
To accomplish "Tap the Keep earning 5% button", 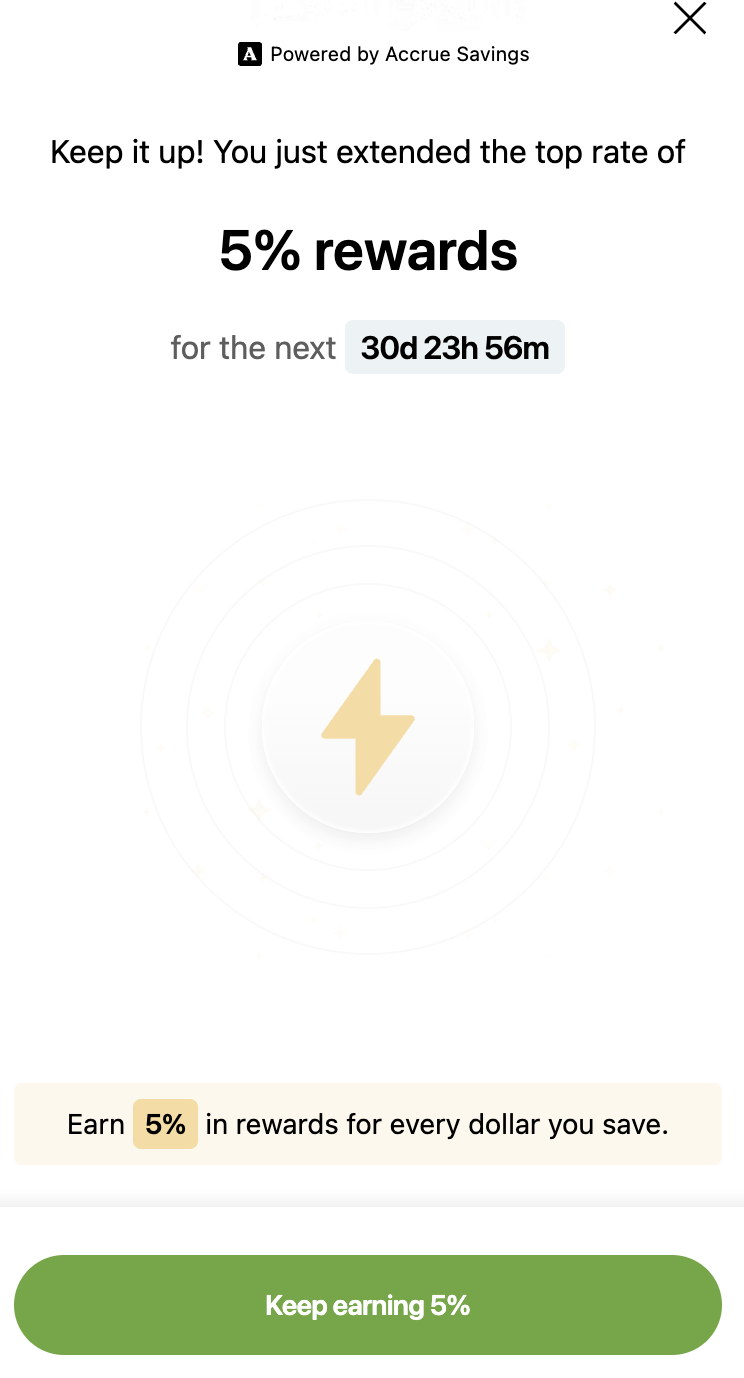I will [368, 1305].
